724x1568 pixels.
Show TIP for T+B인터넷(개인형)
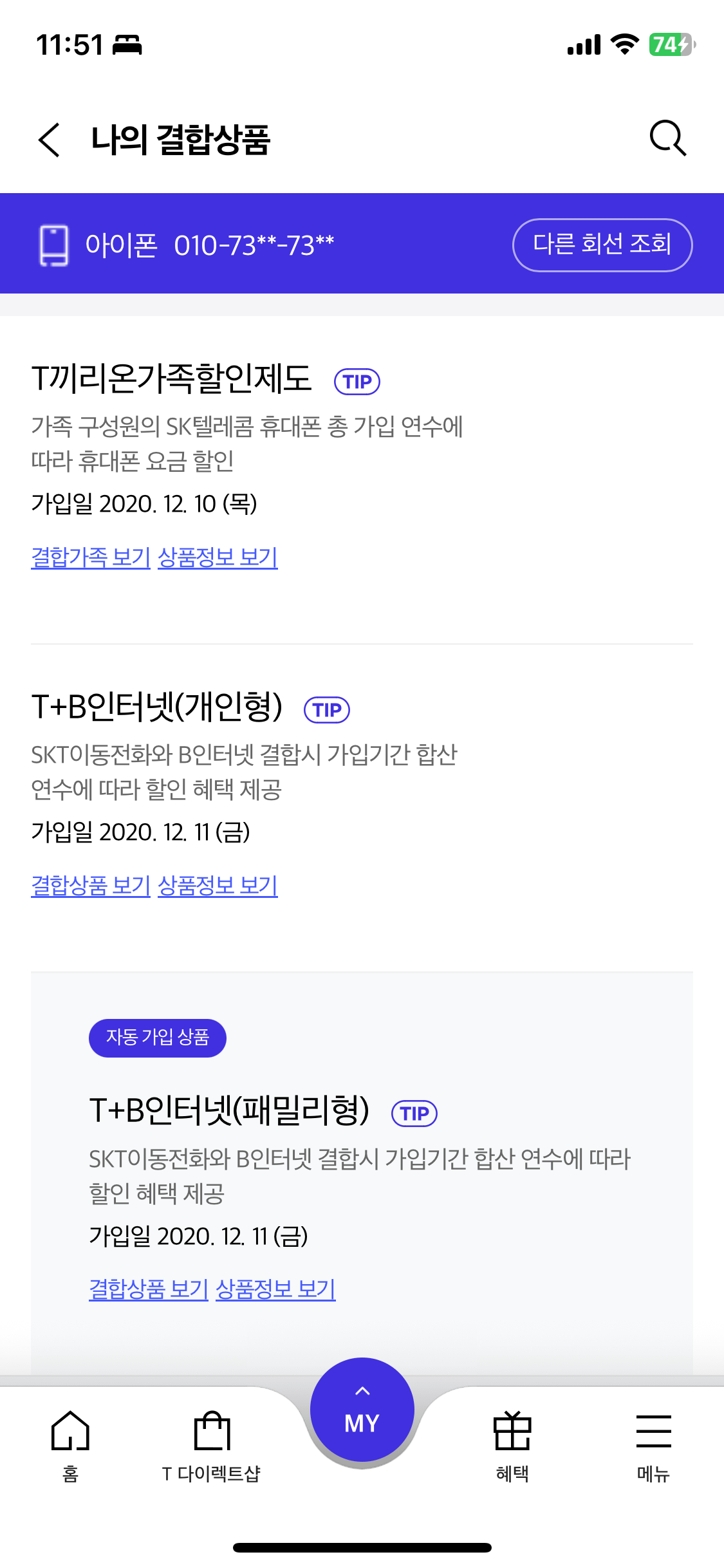coord(327,710)
